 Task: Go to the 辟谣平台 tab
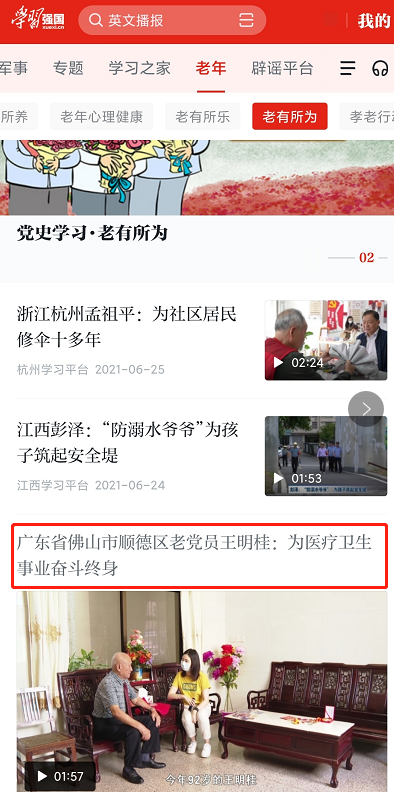(x=282, y=68)
